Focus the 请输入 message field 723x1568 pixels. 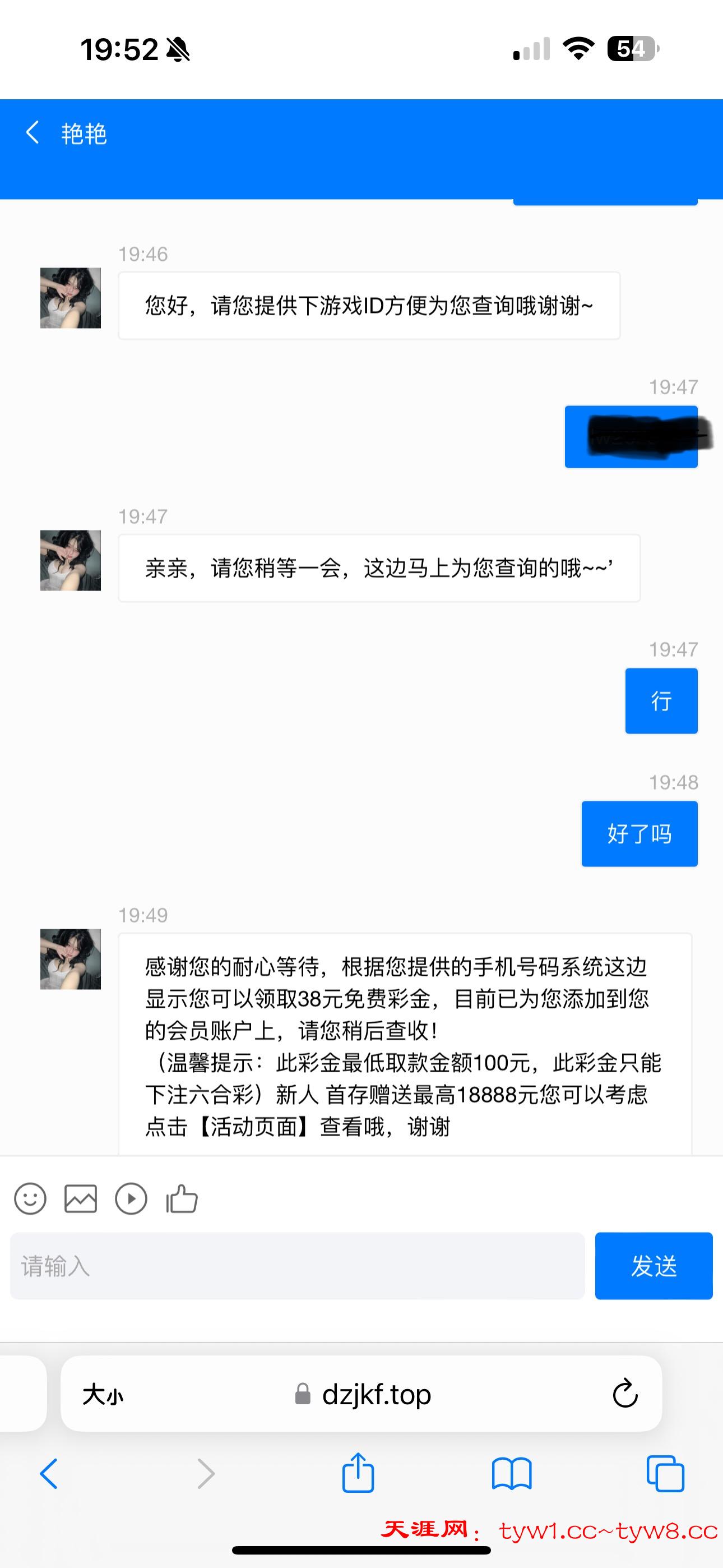tap(297, 1266)
